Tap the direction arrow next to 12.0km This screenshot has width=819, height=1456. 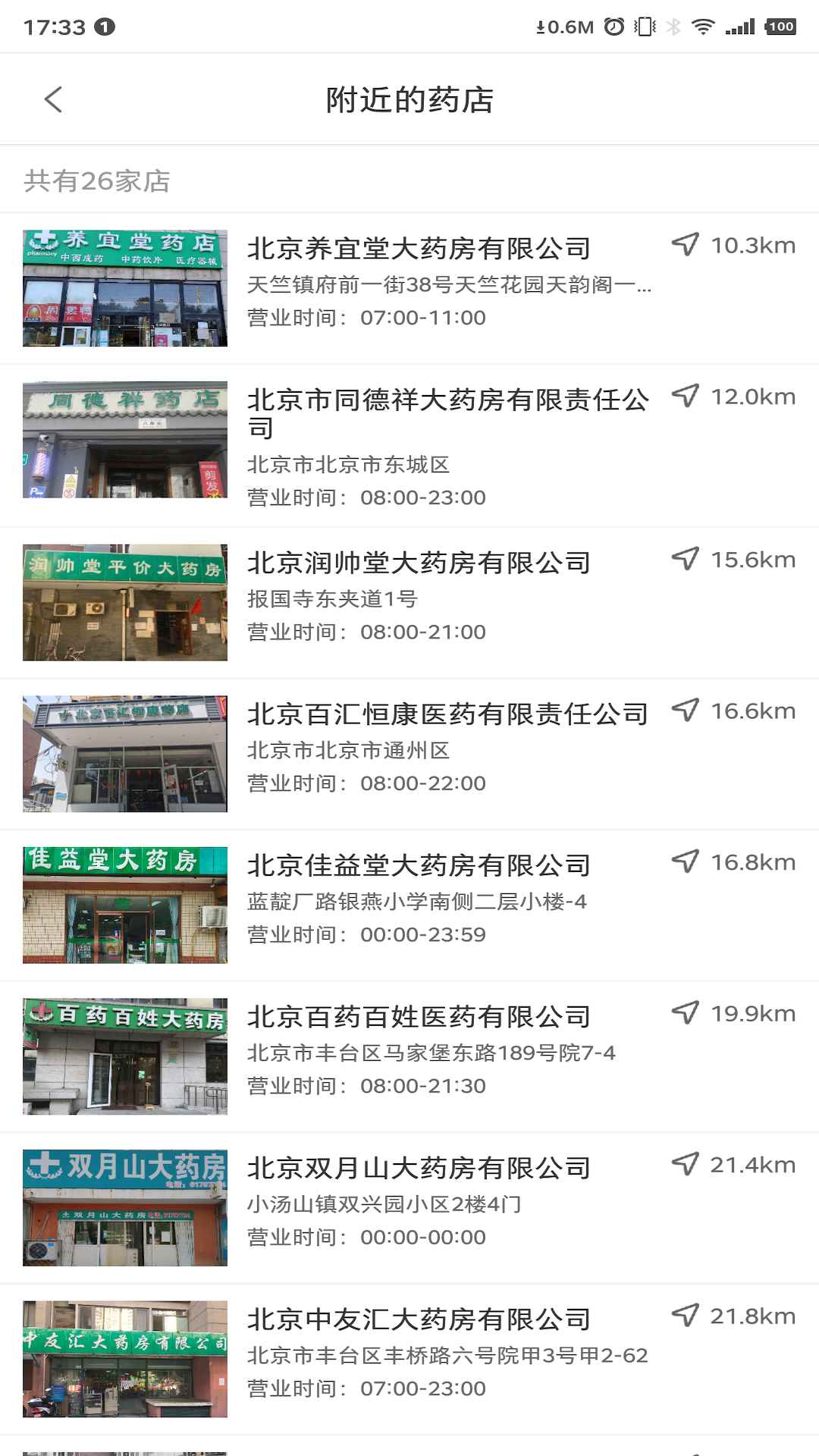pyautogui.click(x=683, y=395)
